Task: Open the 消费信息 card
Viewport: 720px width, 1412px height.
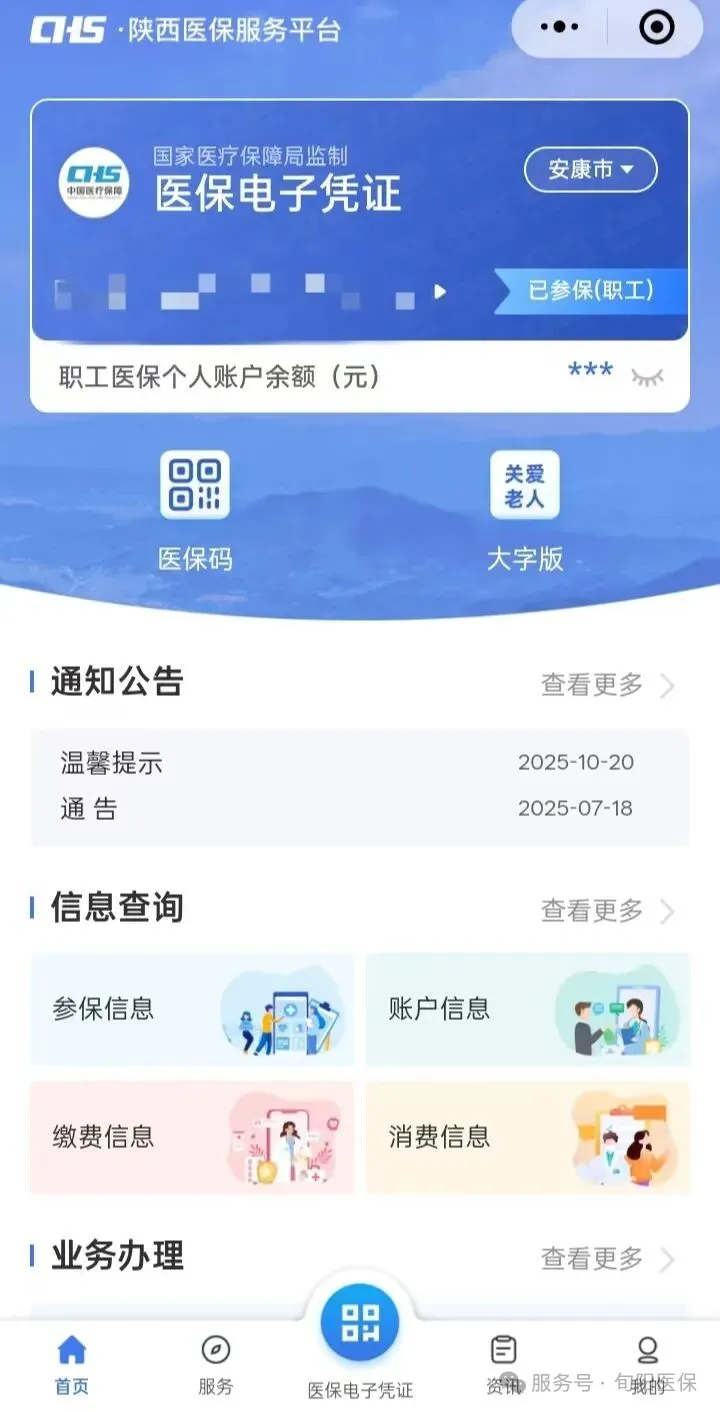Action: click(527, 1137)
